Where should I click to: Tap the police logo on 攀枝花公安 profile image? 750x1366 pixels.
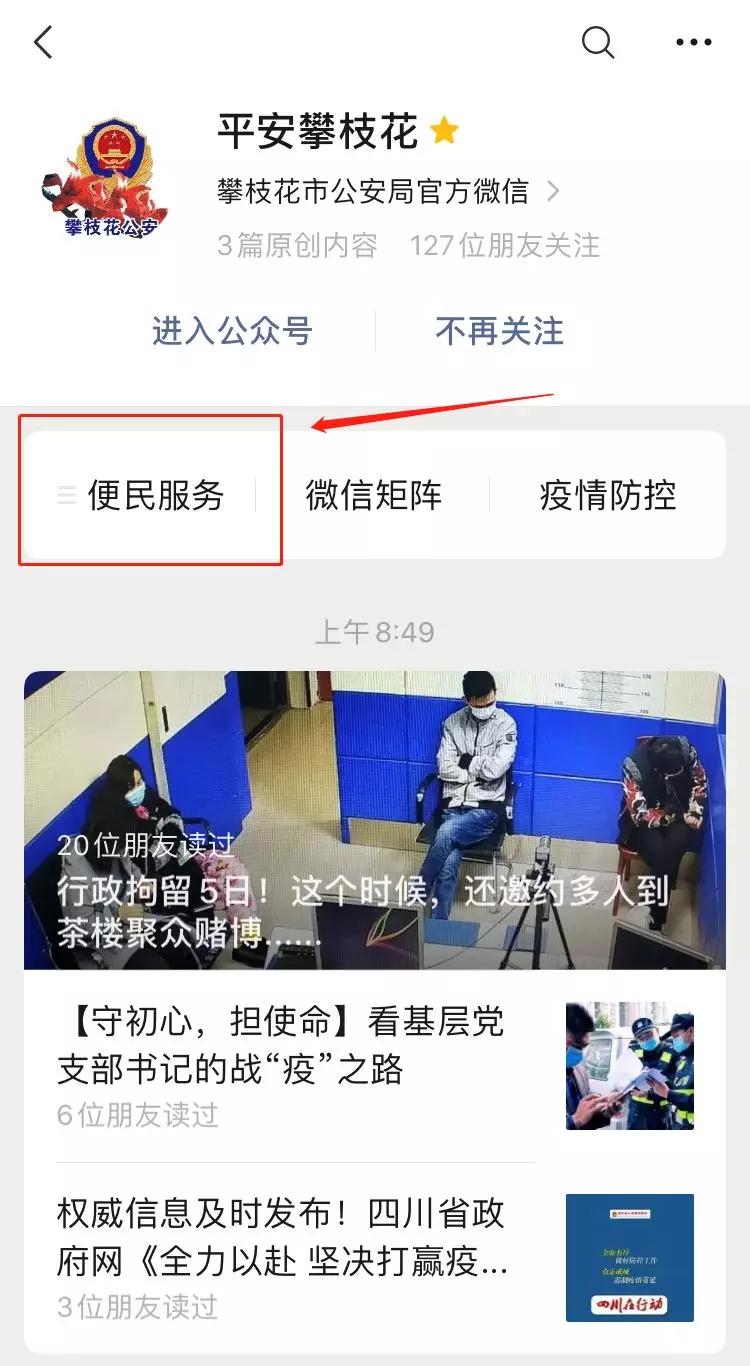click(x=115, y=150)
